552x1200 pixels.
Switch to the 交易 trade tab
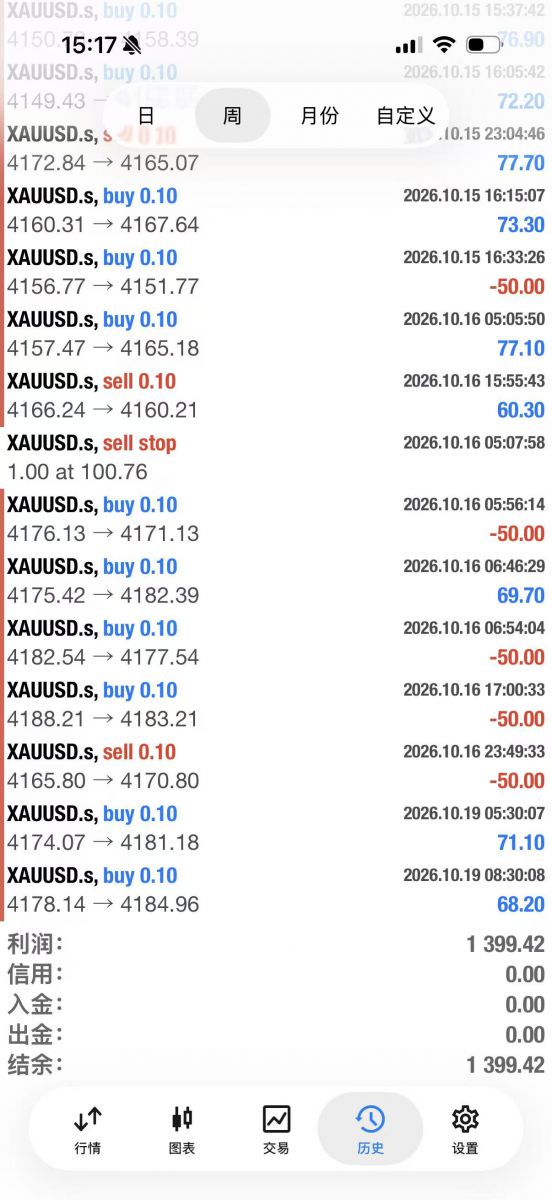(276, 1129)
